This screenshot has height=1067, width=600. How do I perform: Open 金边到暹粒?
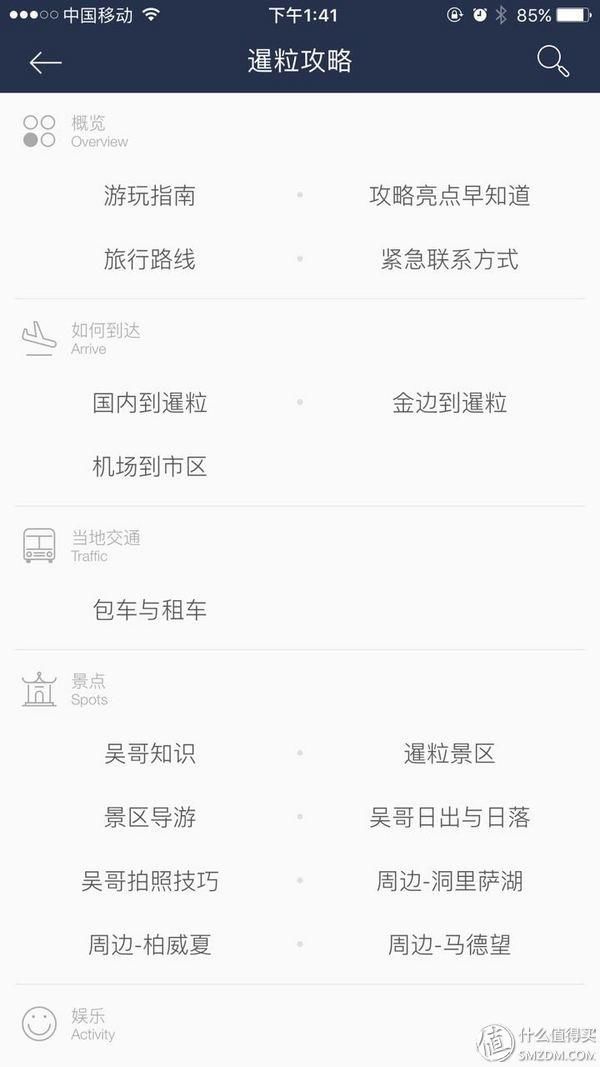(450, 403)
